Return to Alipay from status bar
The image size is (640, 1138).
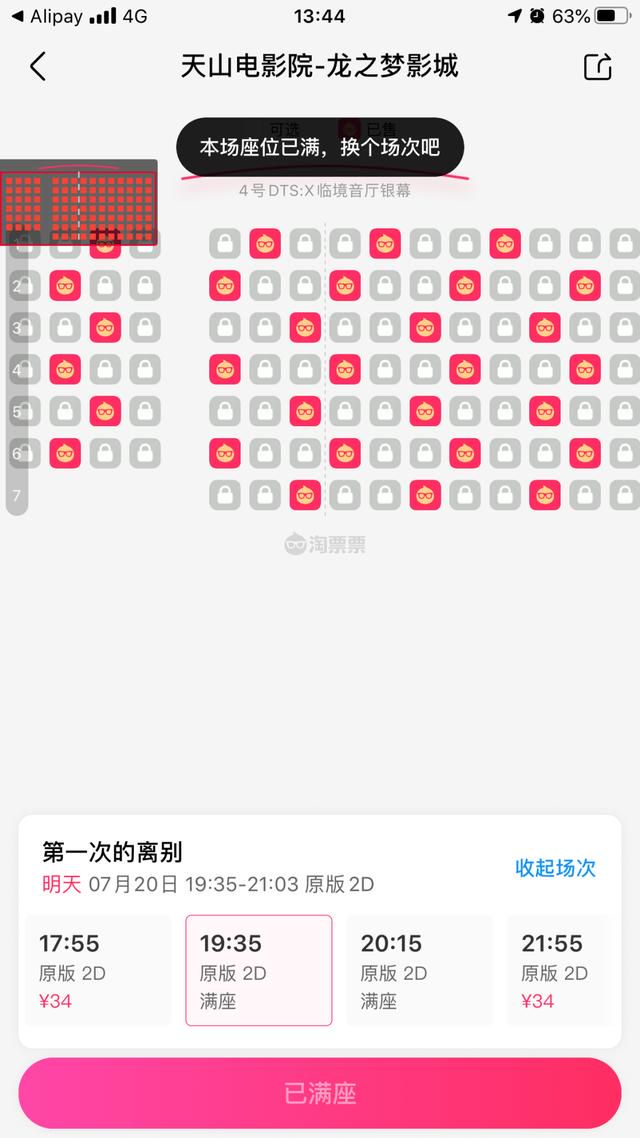click(48, 16)
